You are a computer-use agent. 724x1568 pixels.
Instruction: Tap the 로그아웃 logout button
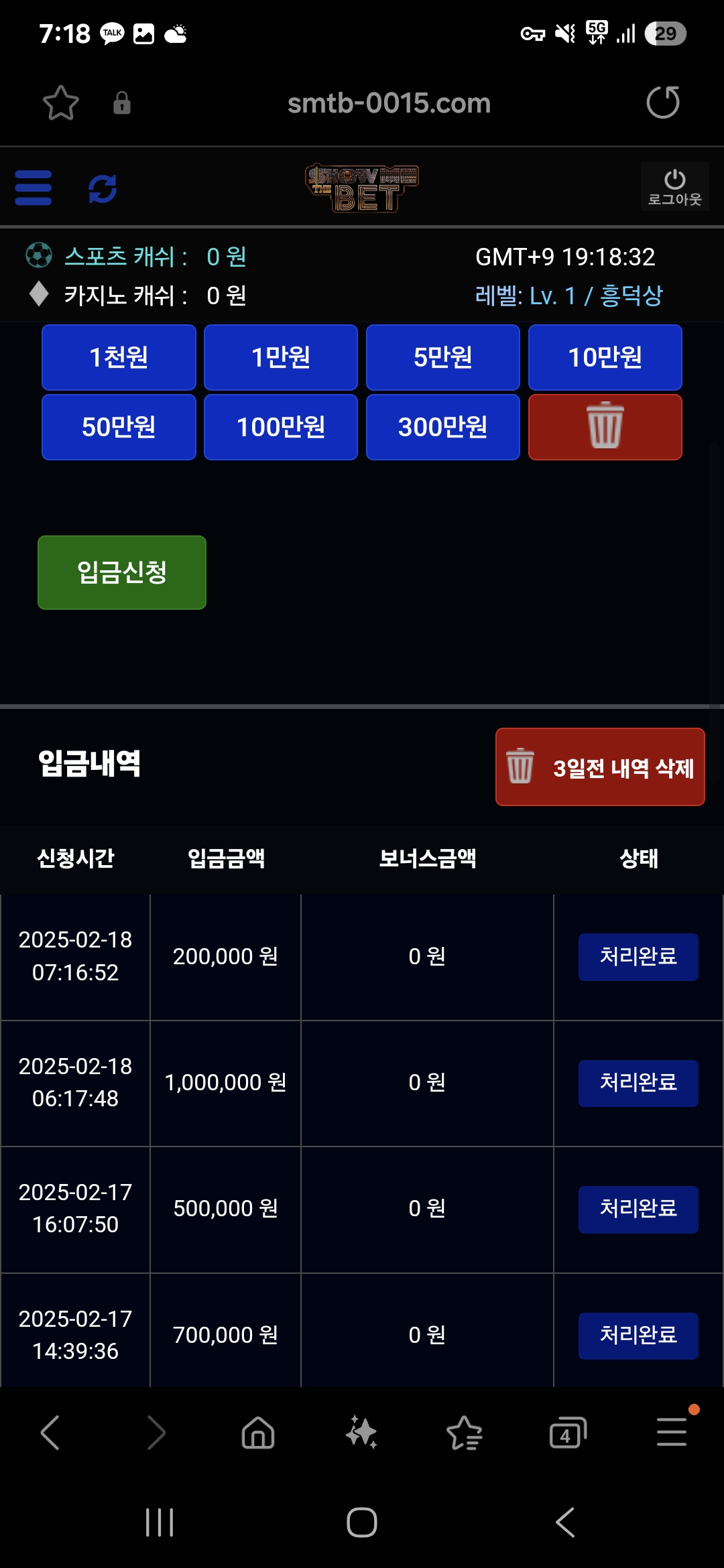coord(674,187)
